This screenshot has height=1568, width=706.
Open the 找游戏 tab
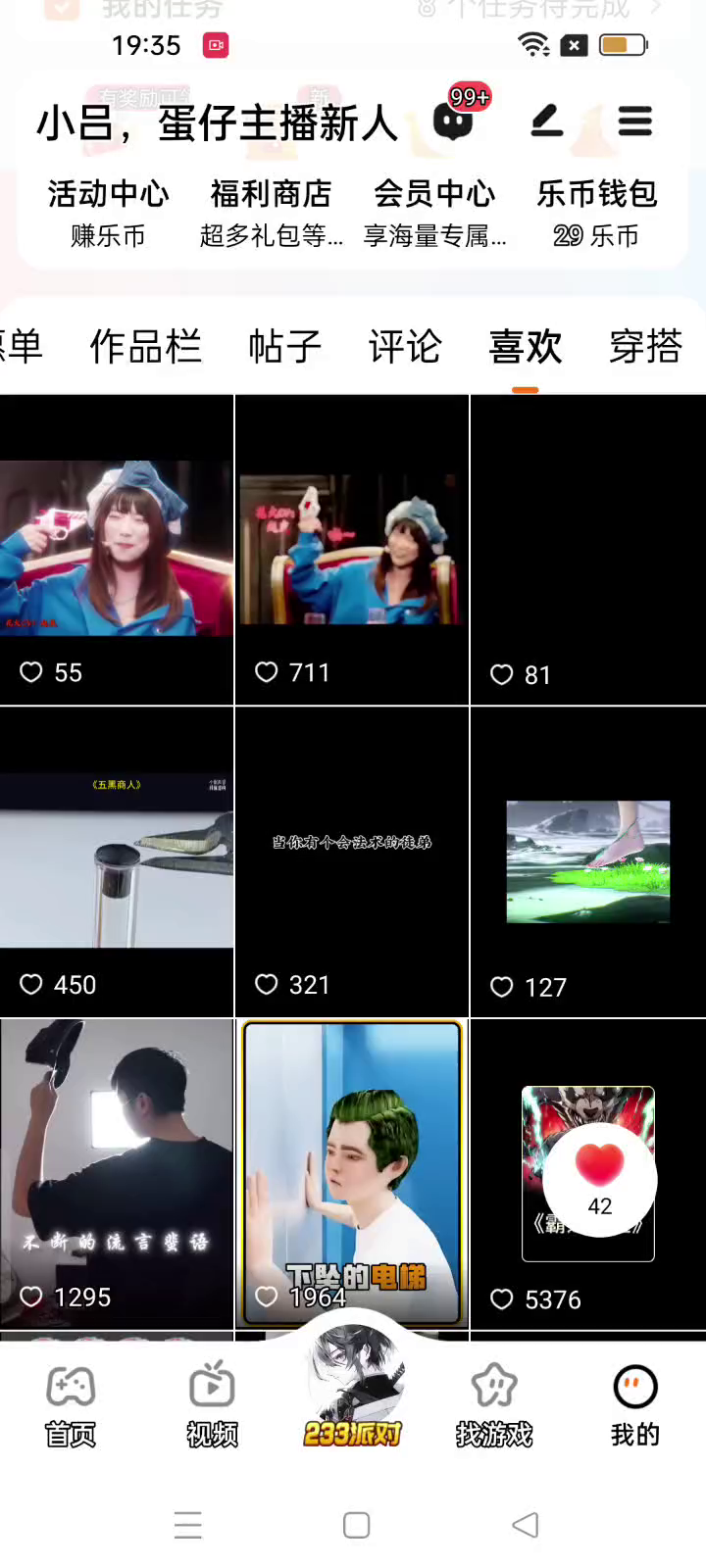[x=494, y=1406]
